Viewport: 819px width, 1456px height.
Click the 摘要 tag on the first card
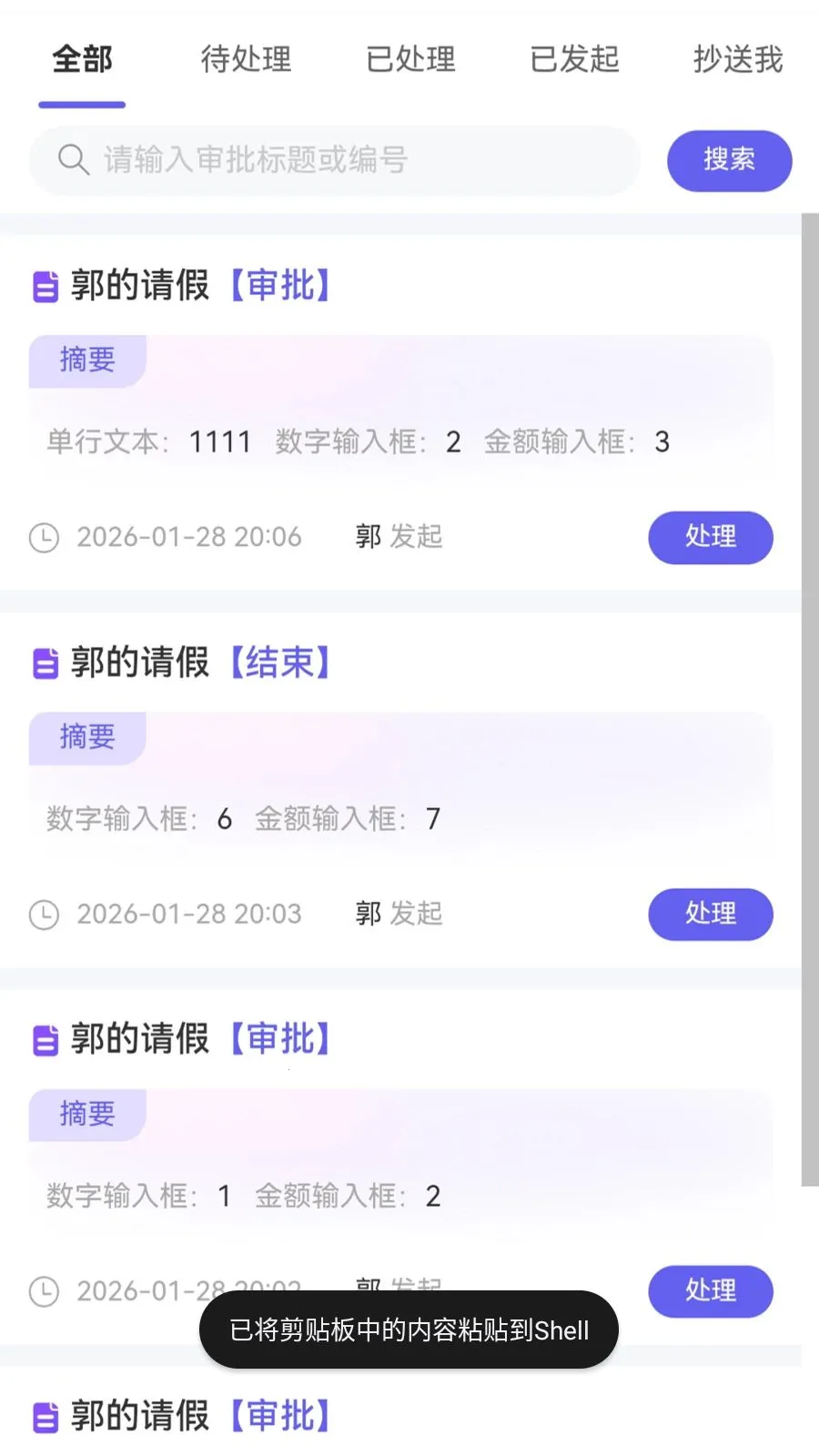(87, 360)
